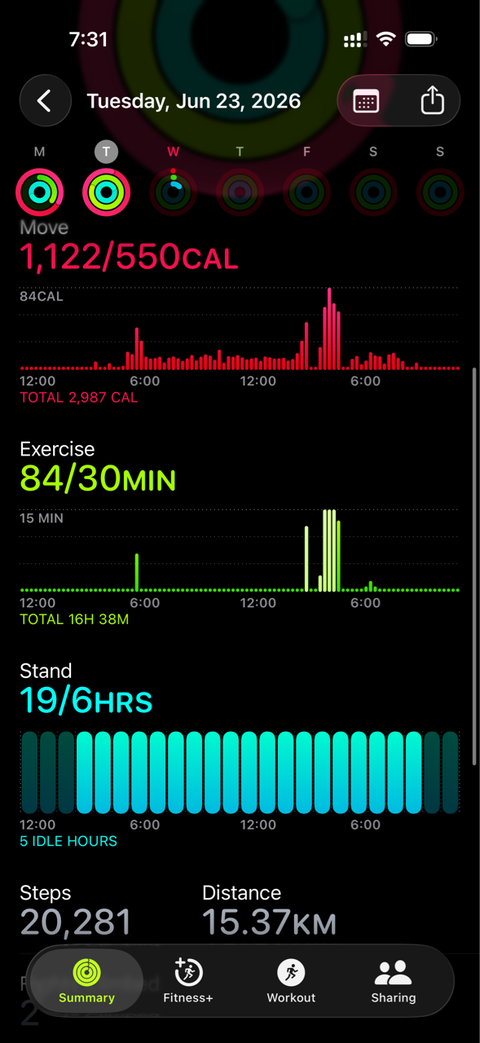Viewport: 480px width, 1043px height.
Task: Select Monday's activity rings
Action: tap(40, 192)
